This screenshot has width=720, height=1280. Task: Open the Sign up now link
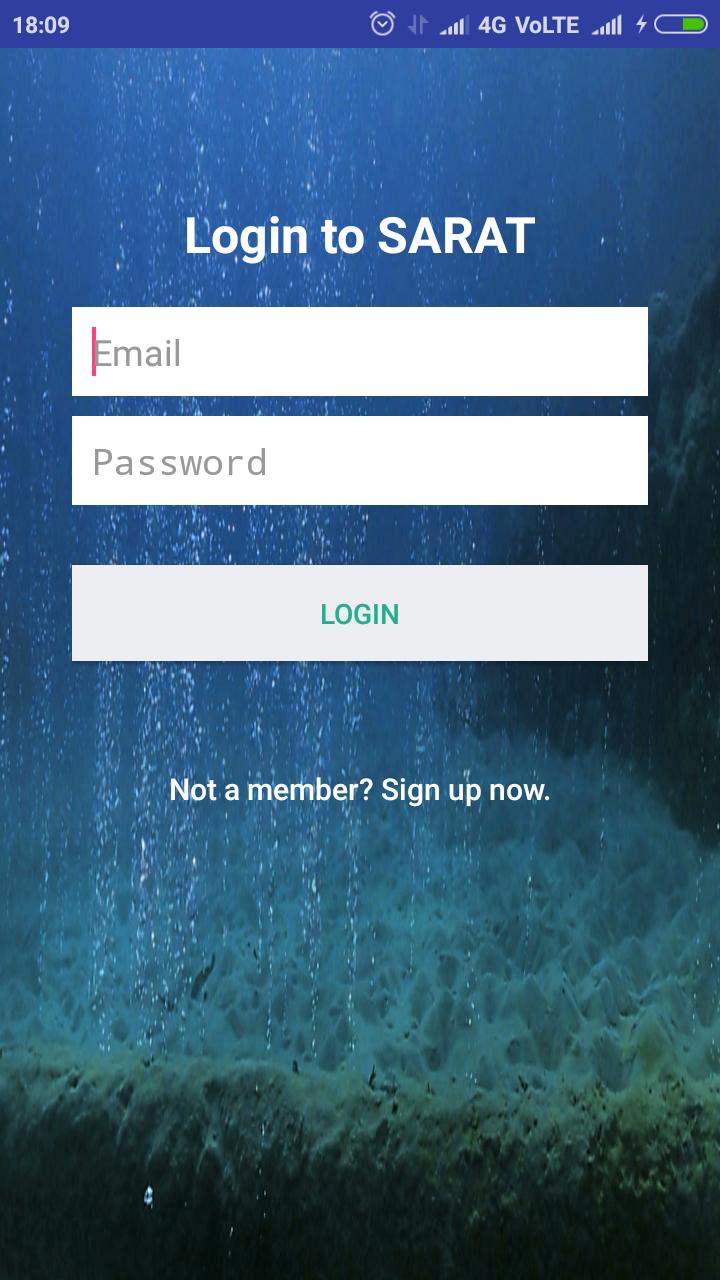[360, 790]
